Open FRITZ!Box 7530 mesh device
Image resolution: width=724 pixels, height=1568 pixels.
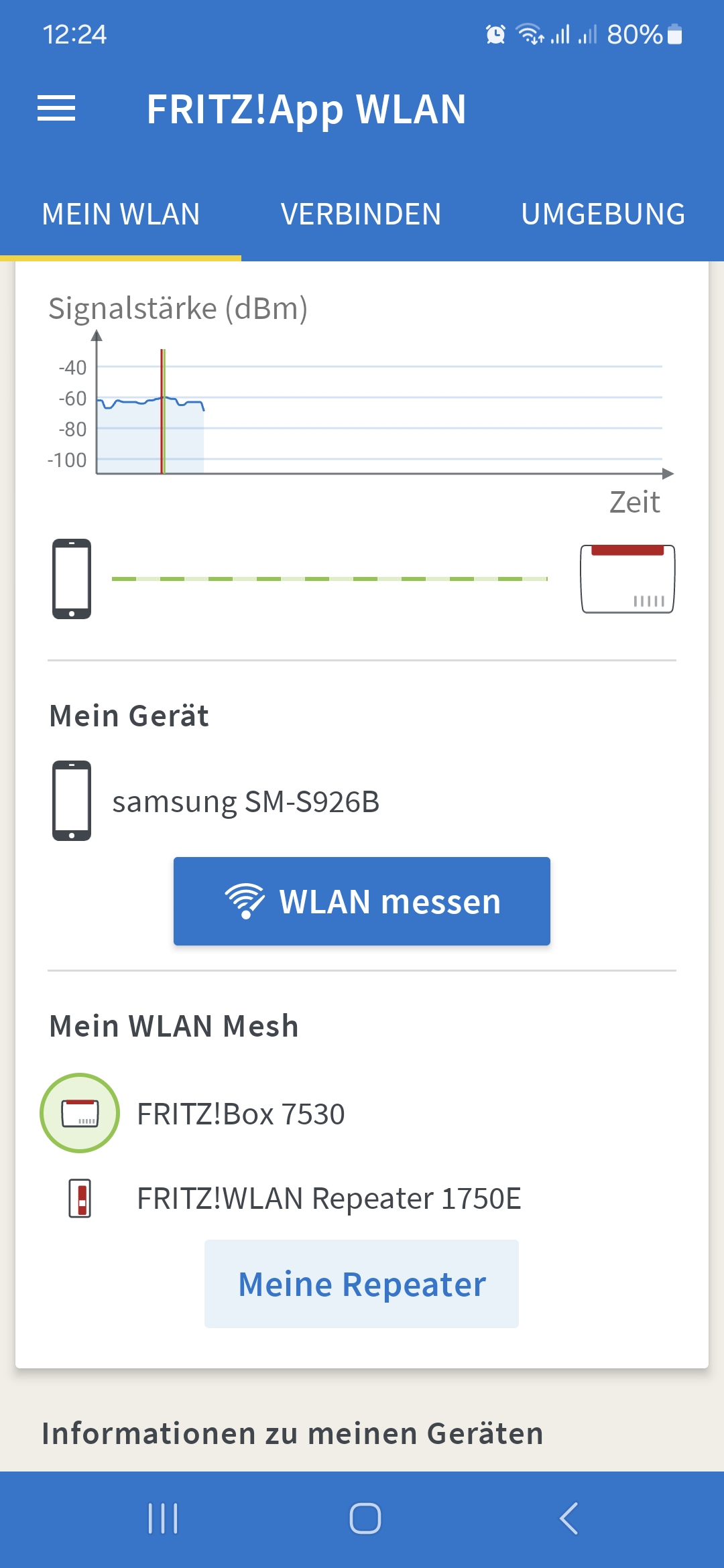coord(241,1114)
